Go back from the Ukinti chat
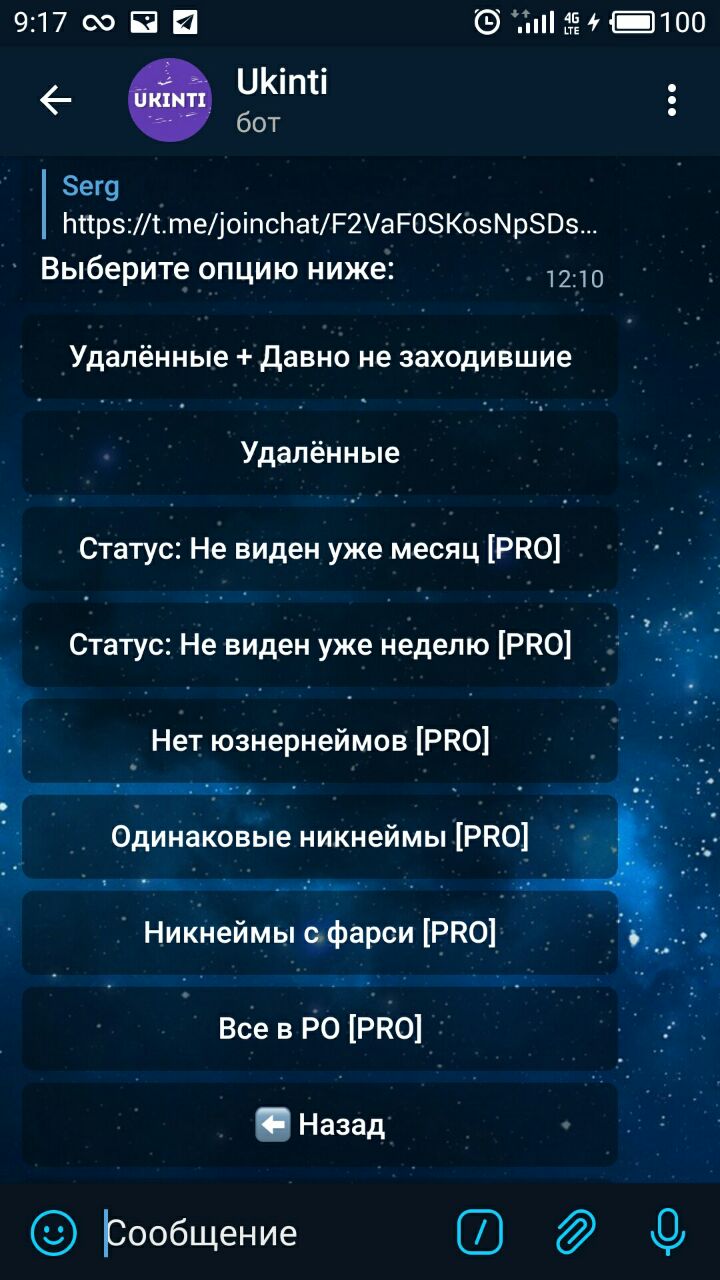720x1280 pixels. tap(55, 100)
